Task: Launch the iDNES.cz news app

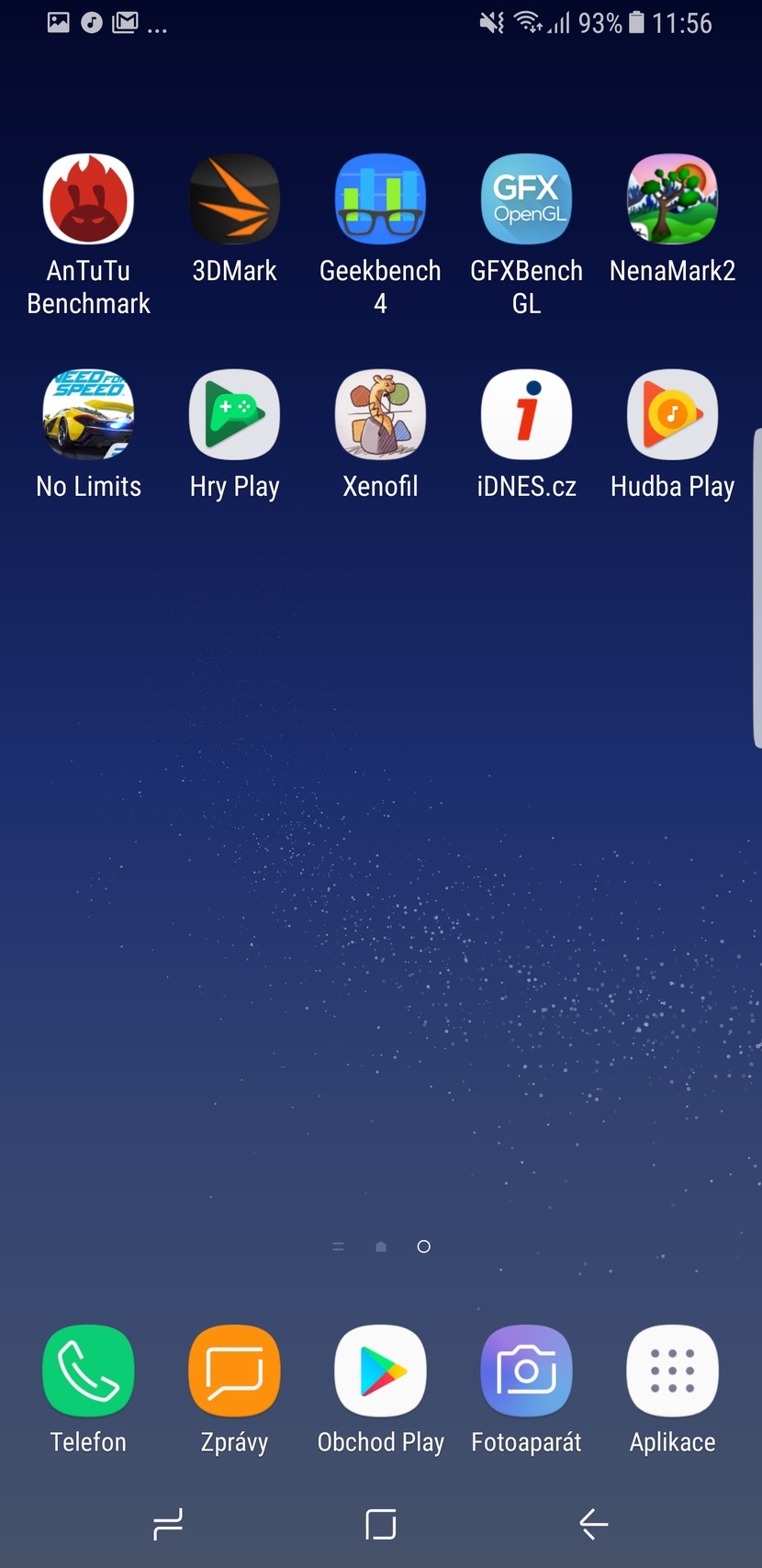Action: coord(526,414)
